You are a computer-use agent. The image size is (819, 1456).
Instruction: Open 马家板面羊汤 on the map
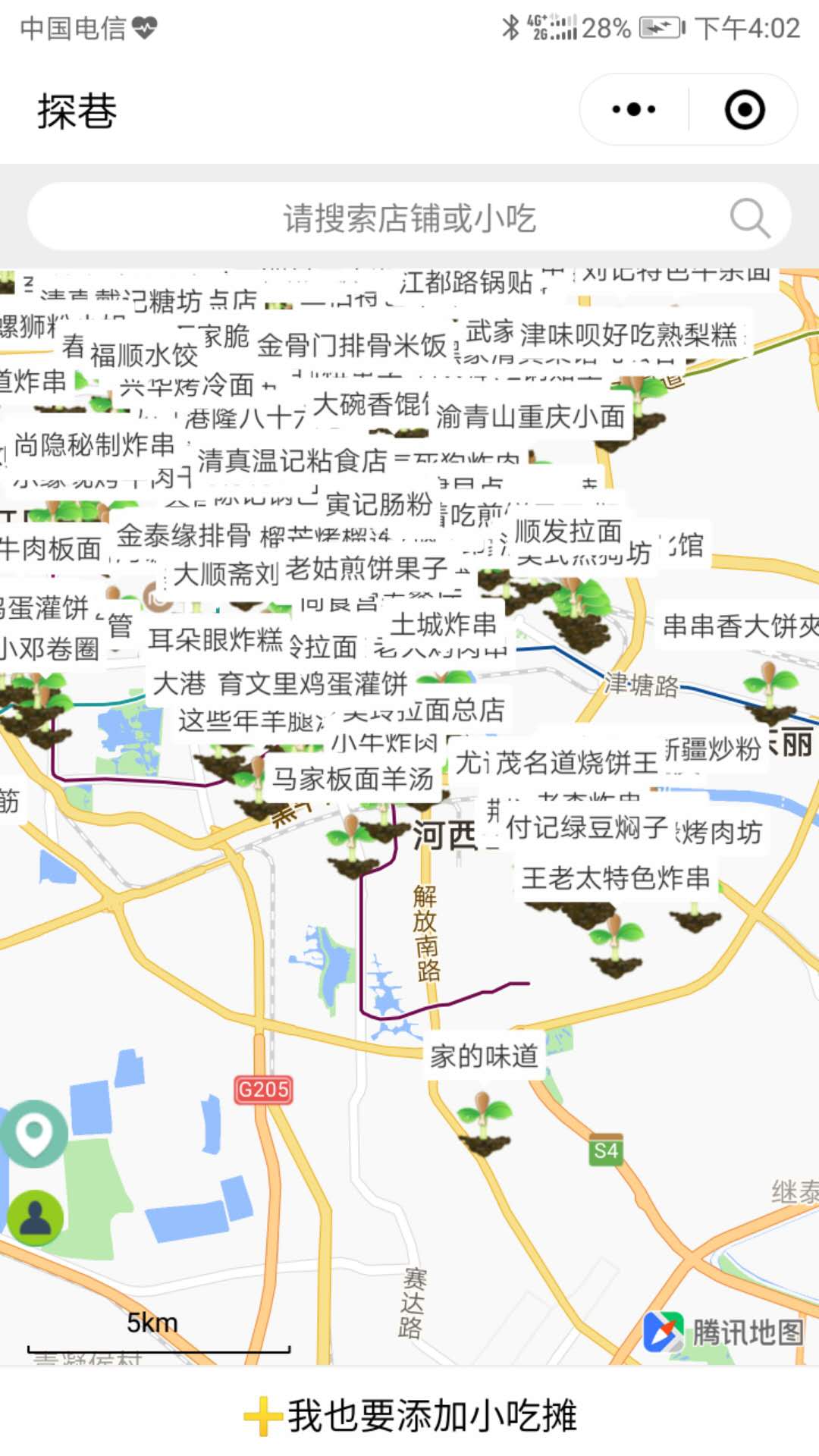click(353, 779)
